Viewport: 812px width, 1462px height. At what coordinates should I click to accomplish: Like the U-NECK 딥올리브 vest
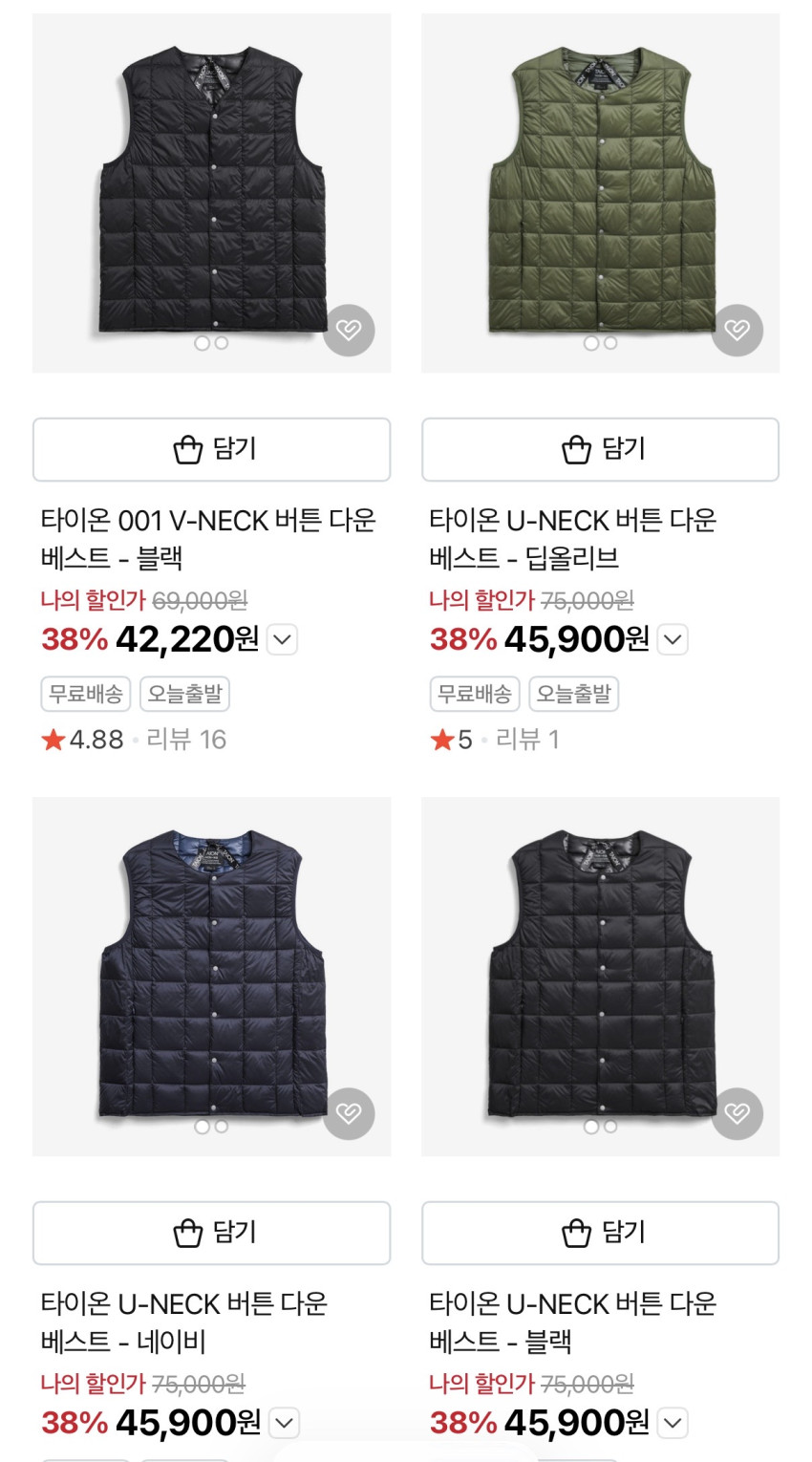[737, 331]
